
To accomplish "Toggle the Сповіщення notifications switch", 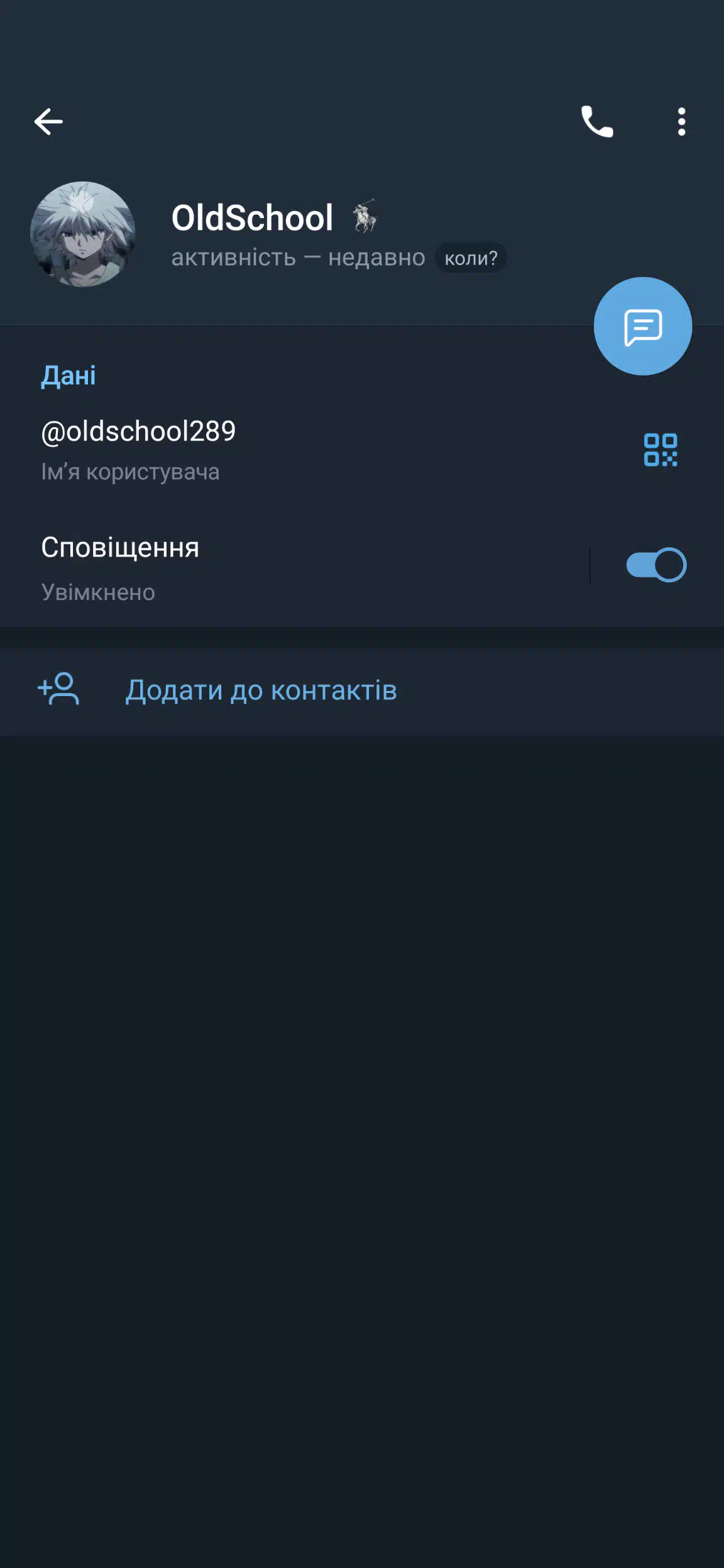I will click(x=656, y=565).
